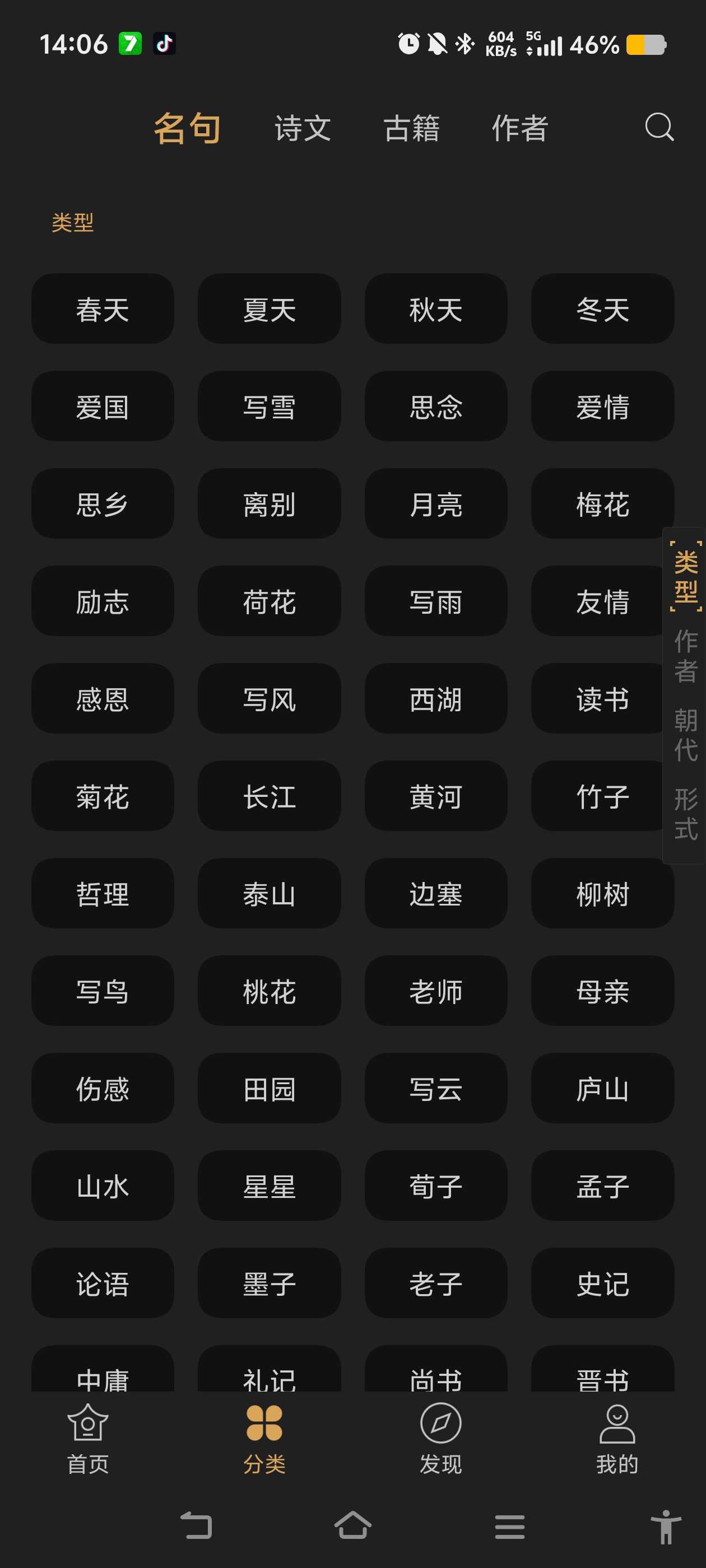Switch to the 我的 bottom tab
The width and height of the screenshot is (706, 1568).
617,1439
